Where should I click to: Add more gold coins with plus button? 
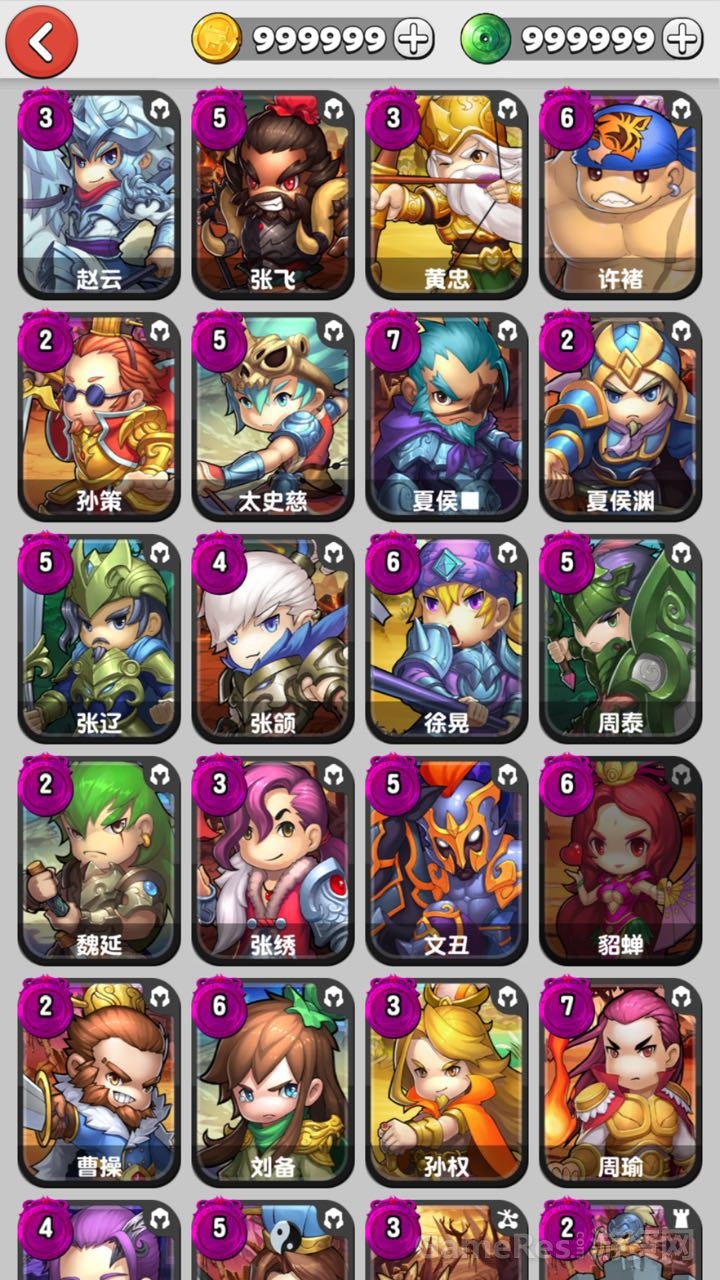pos(413,40)
